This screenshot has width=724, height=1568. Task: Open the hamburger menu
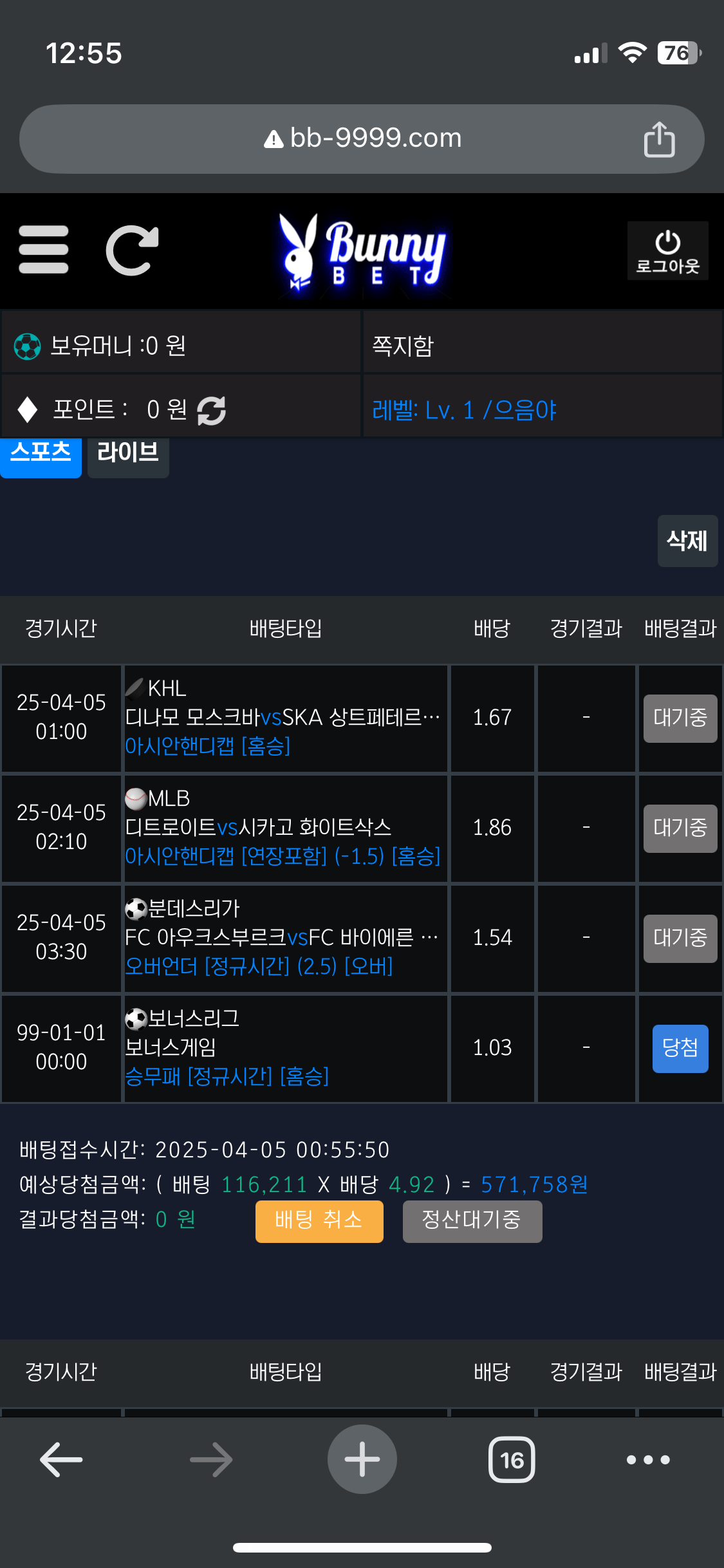pyautogui.click(x=44, y=250)
